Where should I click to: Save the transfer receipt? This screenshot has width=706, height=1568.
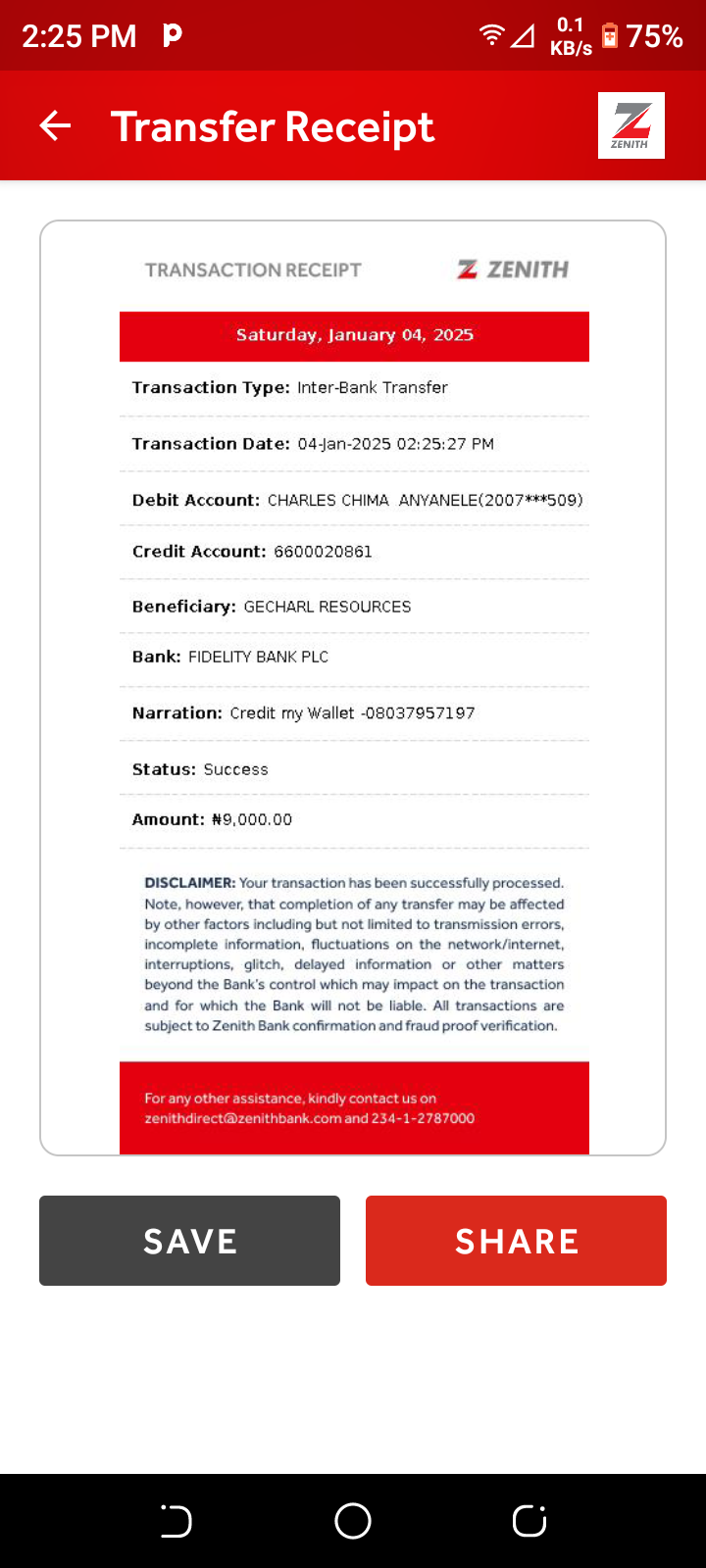189,1241
